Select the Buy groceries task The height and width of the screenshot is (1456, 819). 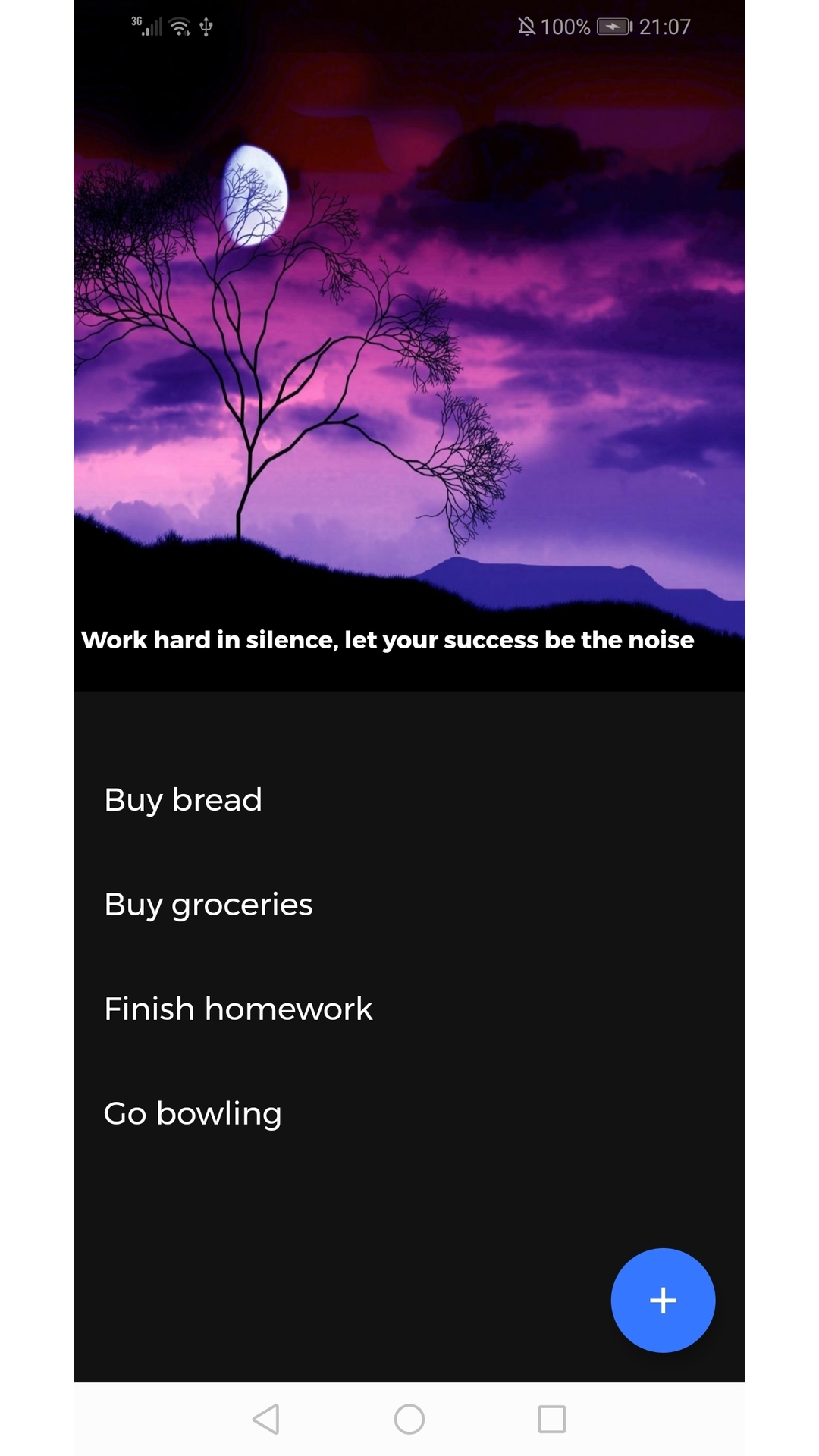209,905
